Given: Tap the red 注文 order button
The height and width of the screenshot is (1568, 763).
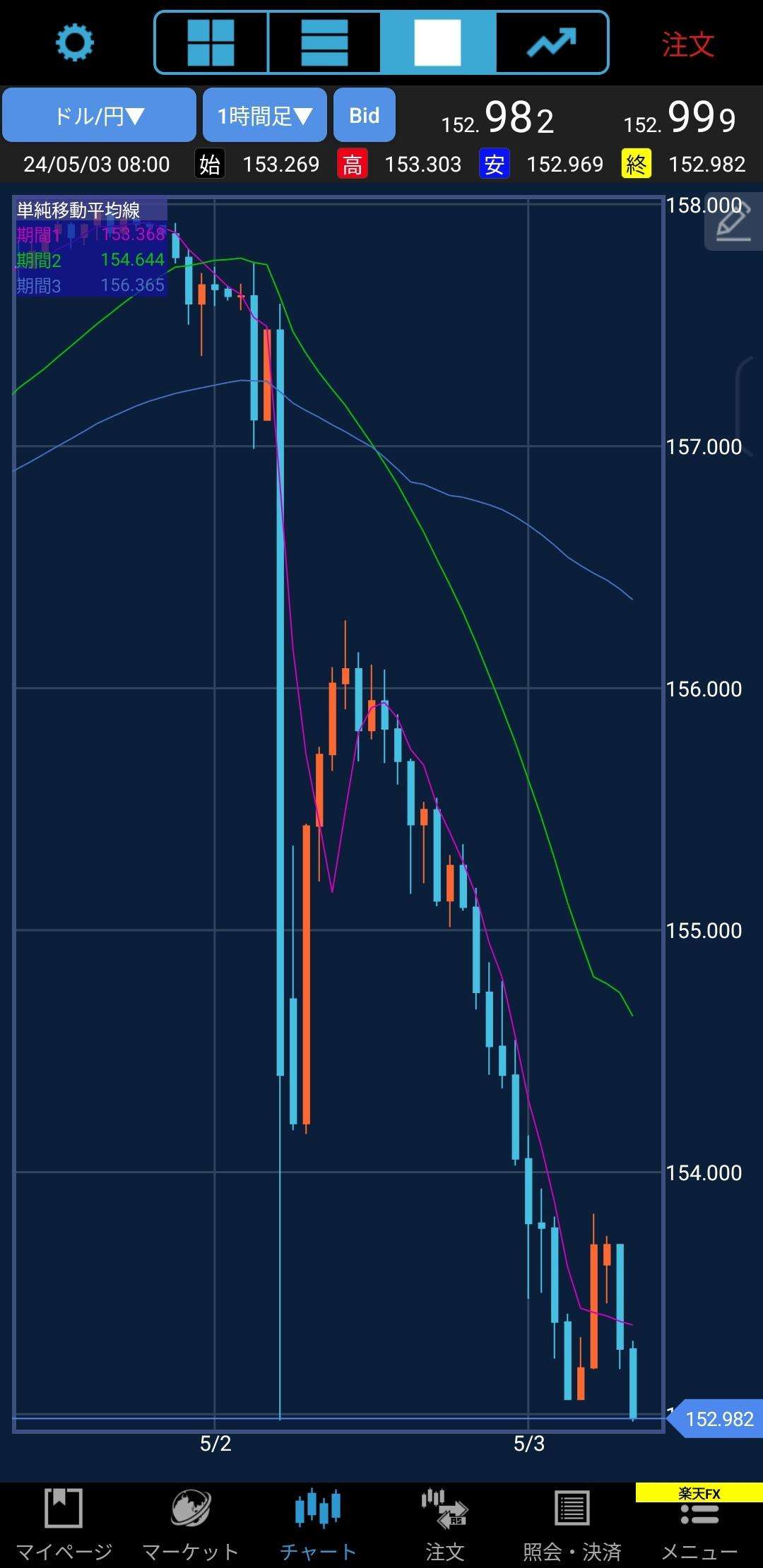Looking at the screenshot, I should click(687, 44).
